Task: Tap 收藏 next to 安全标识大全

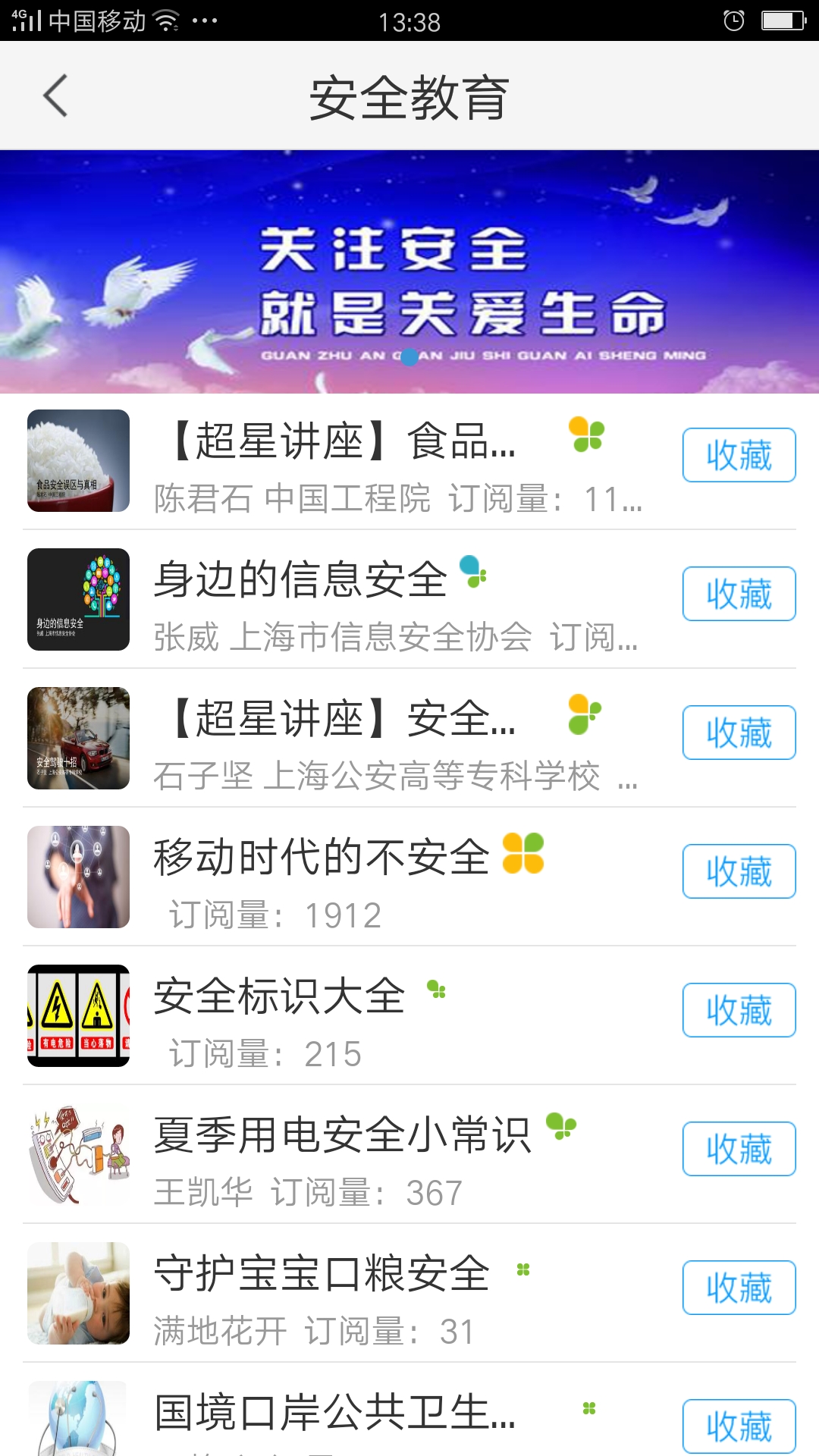Action: (x=739, y=1010)
